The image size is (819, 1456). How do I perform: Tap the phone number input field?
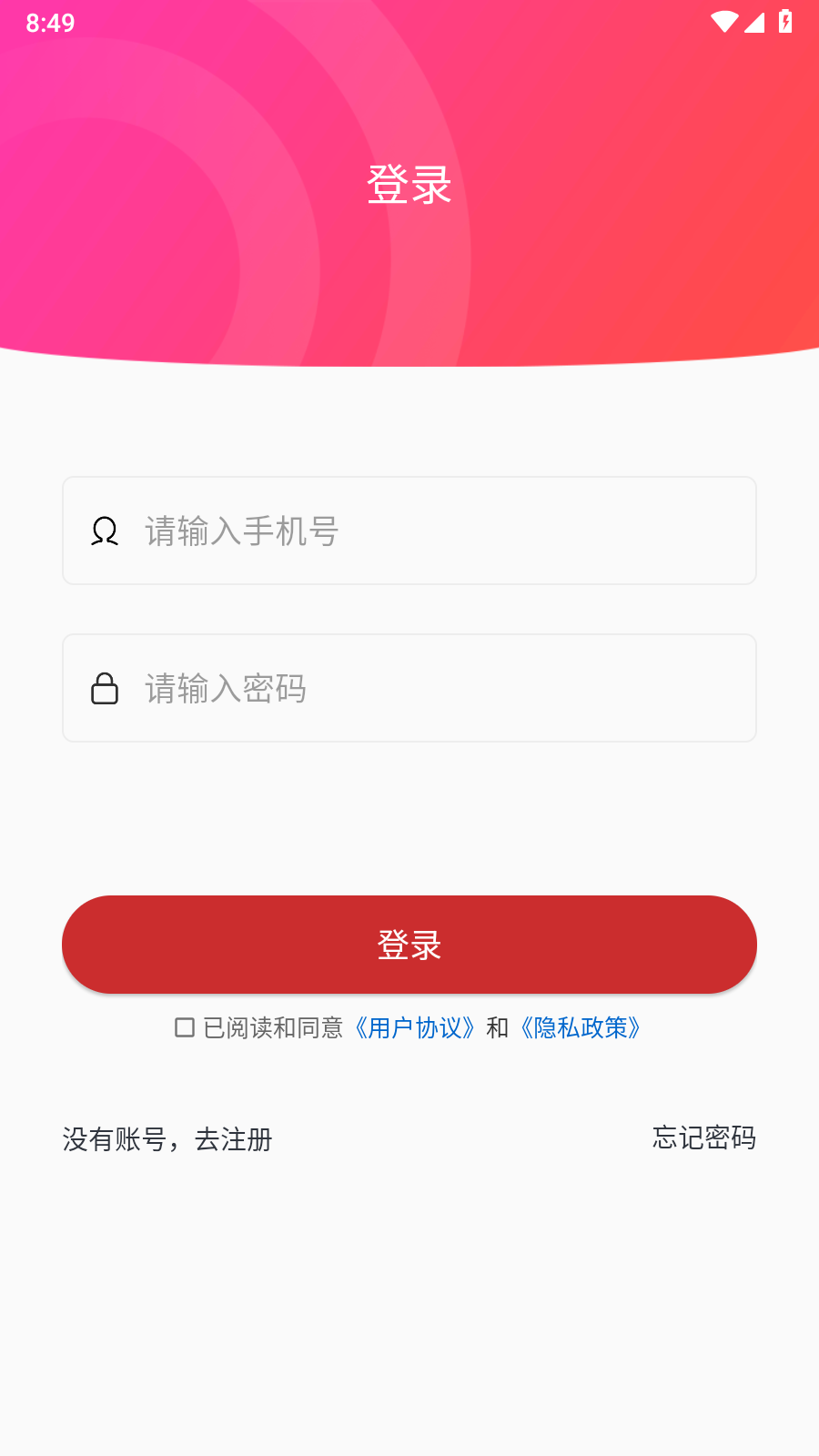pyautogui.click(x=409, y=531)
